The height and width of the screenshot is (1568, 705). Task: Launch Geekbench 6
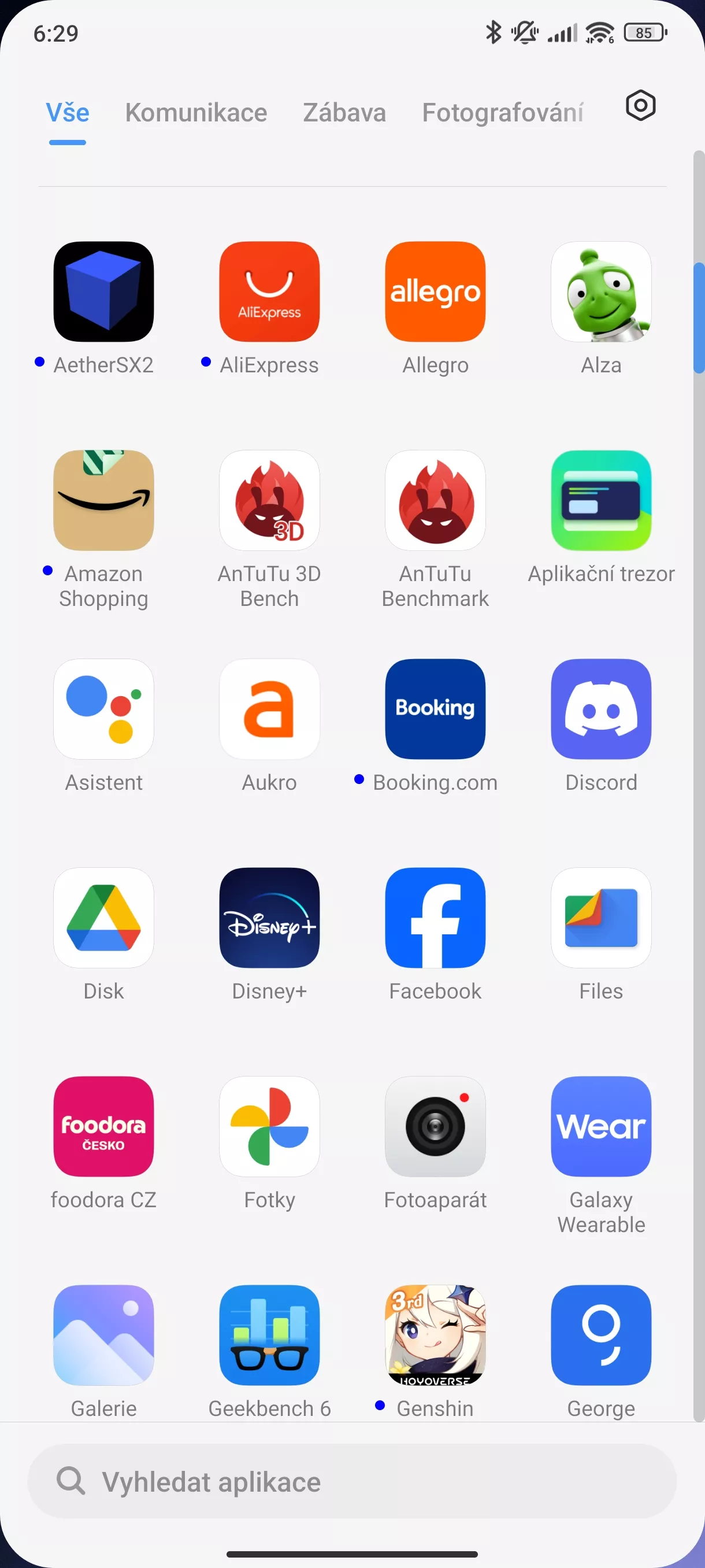coord(269,1336)
